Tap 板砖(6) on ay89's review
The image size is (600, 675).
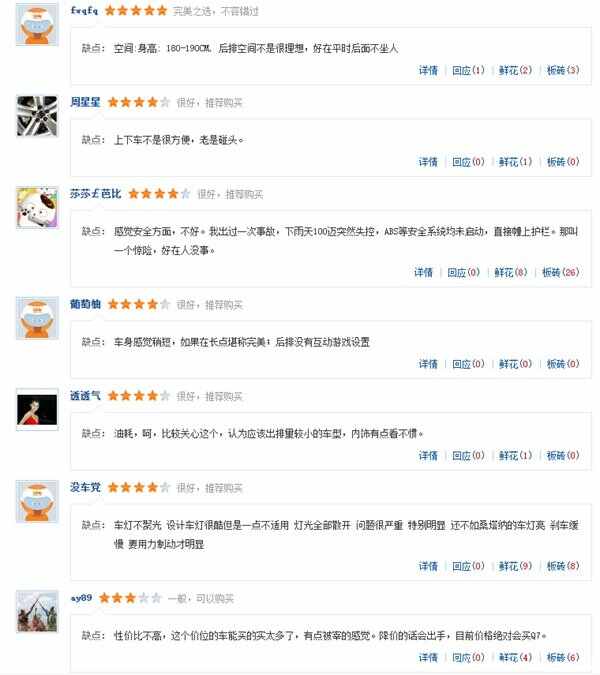click(562, 657)
